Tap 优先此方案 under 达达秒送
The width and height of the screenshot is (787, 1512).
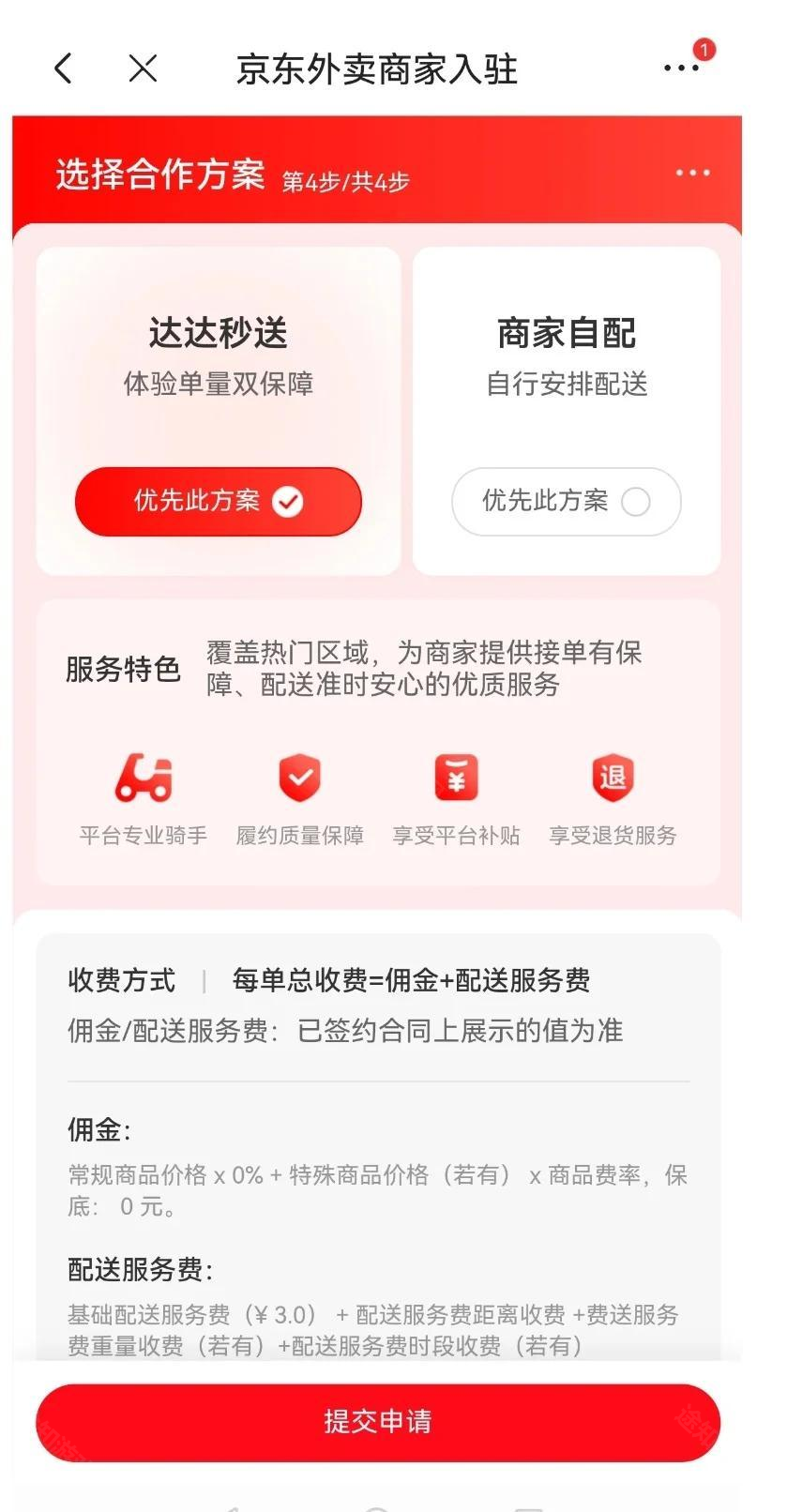click(218, 502)
